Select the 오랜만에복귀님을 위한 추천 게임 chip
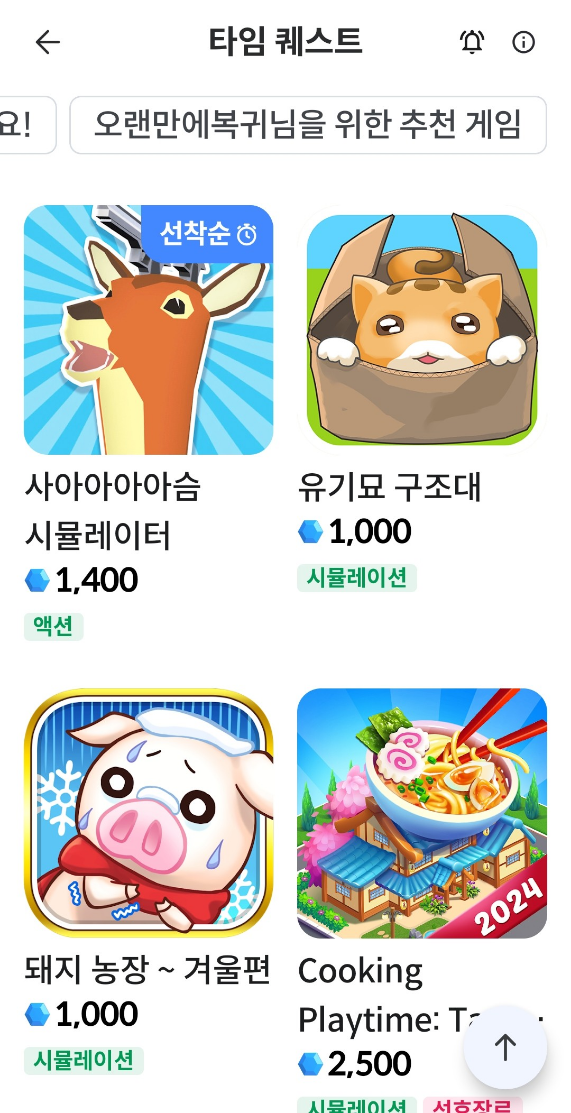The width and height of the screenshot is (571, 1113). [308, 125]
